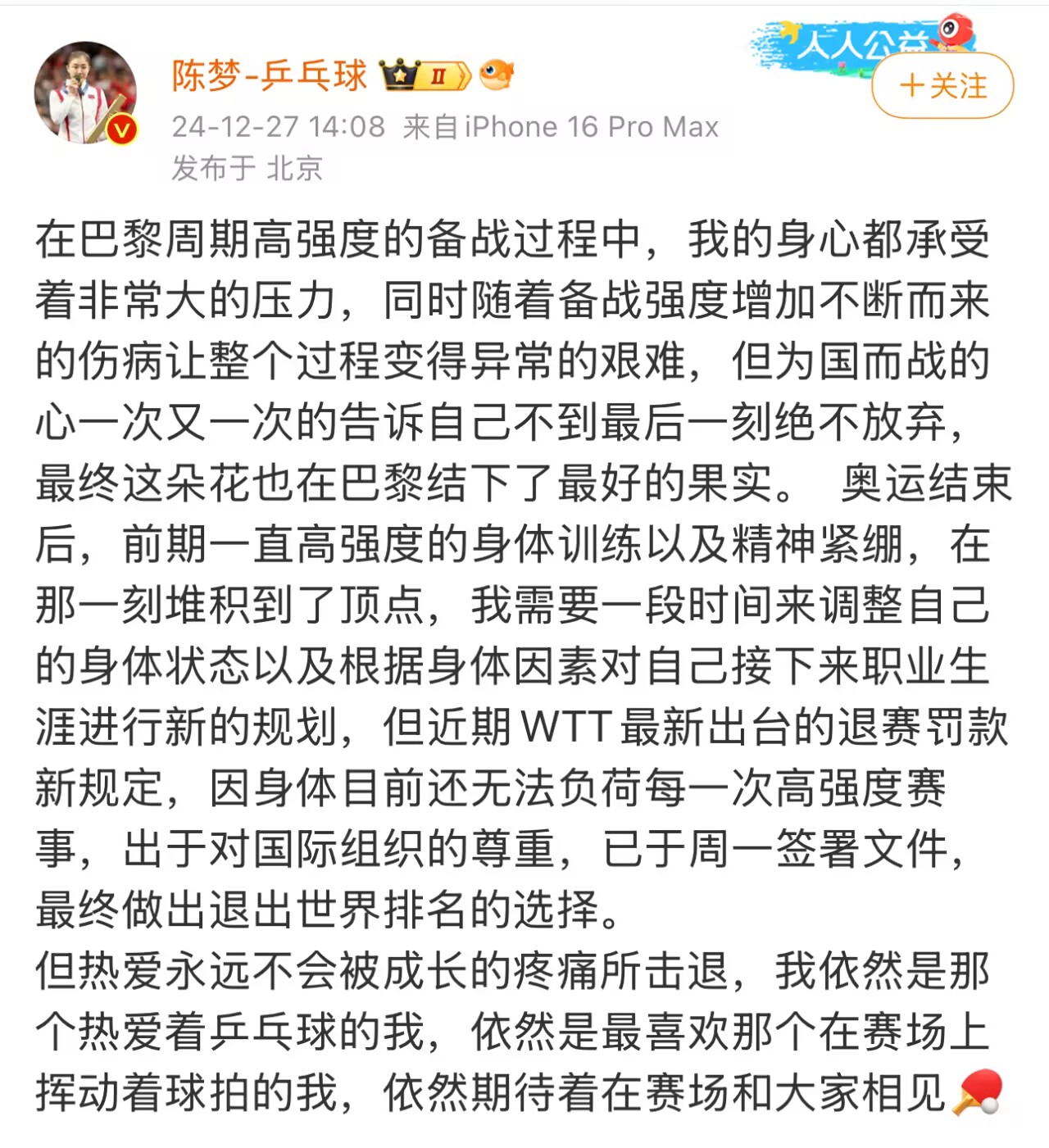Image resolution: width=1049 pixels, height=1148 pixels.
Task: Tap the fish badge icon beside the name
Action: [497, 75]
